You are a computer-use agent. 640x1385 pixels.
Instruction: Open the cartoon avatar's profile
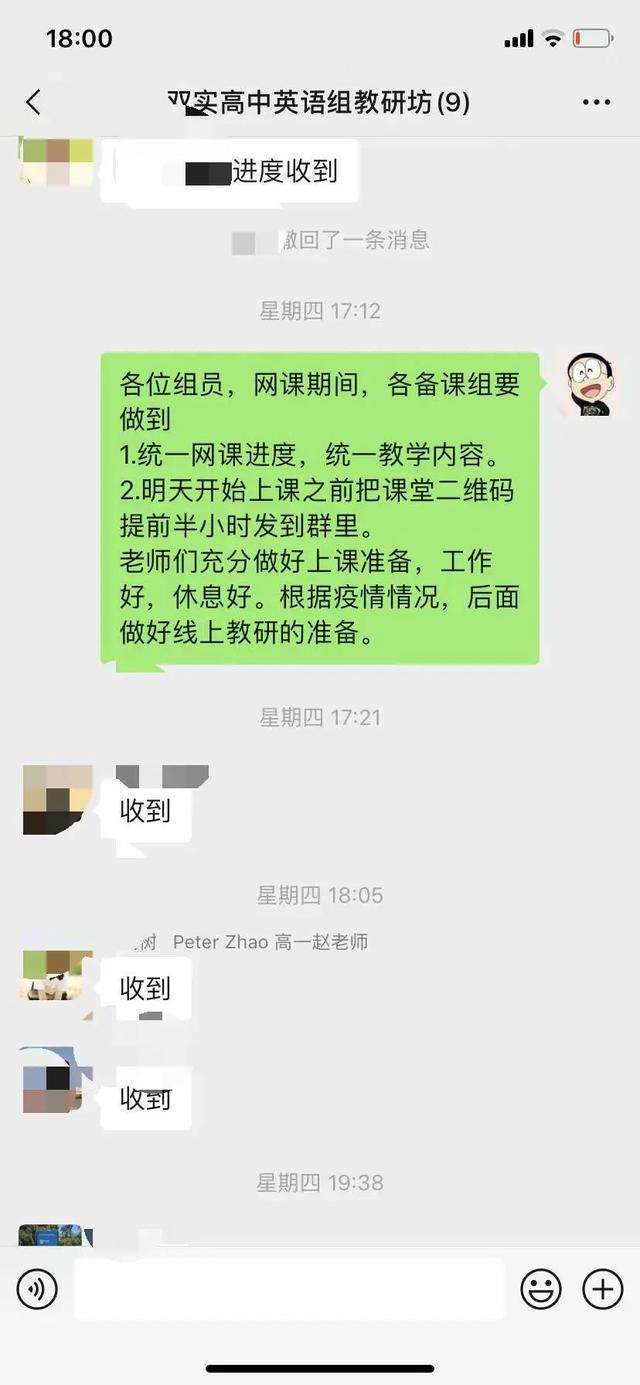pos(590,384)
